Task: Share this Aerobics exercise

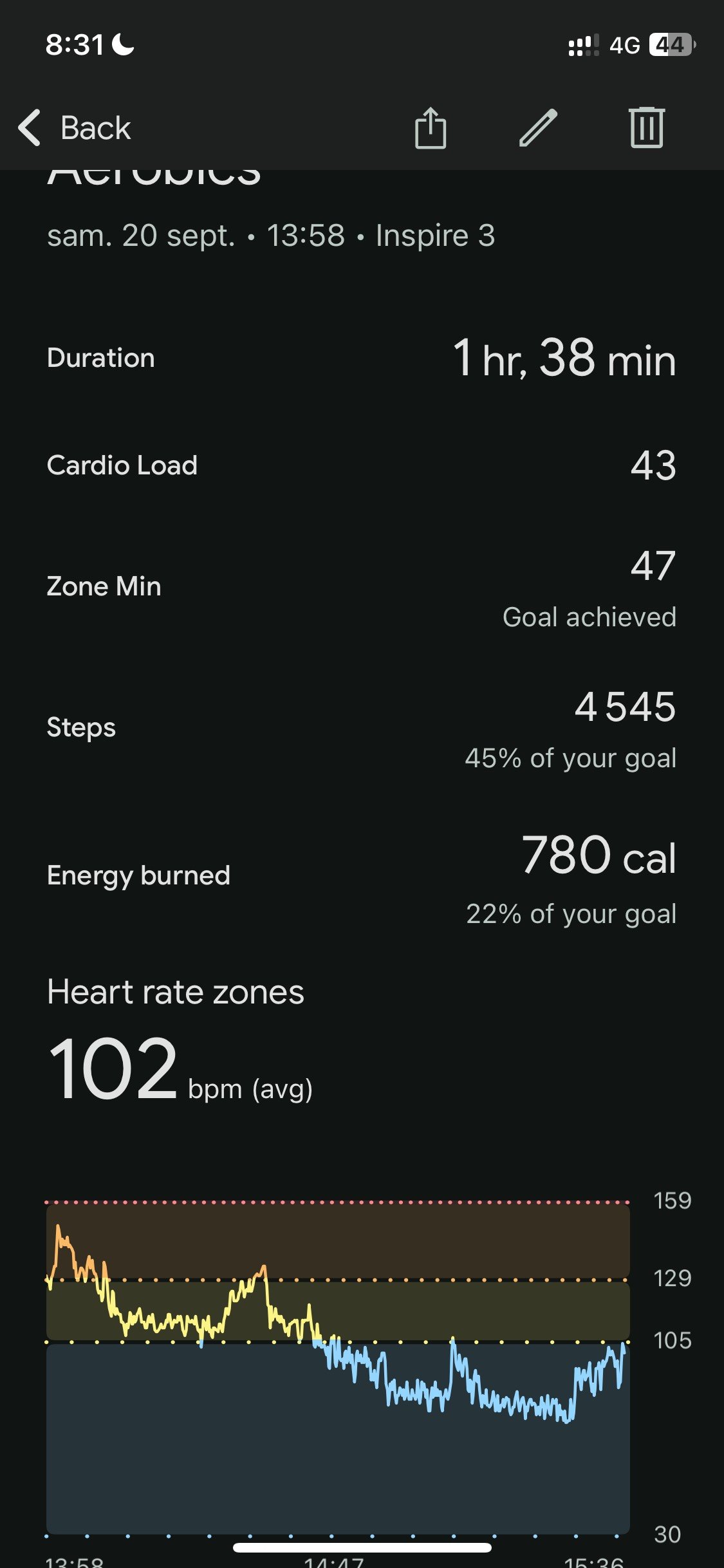Action: tap(431, 127)
